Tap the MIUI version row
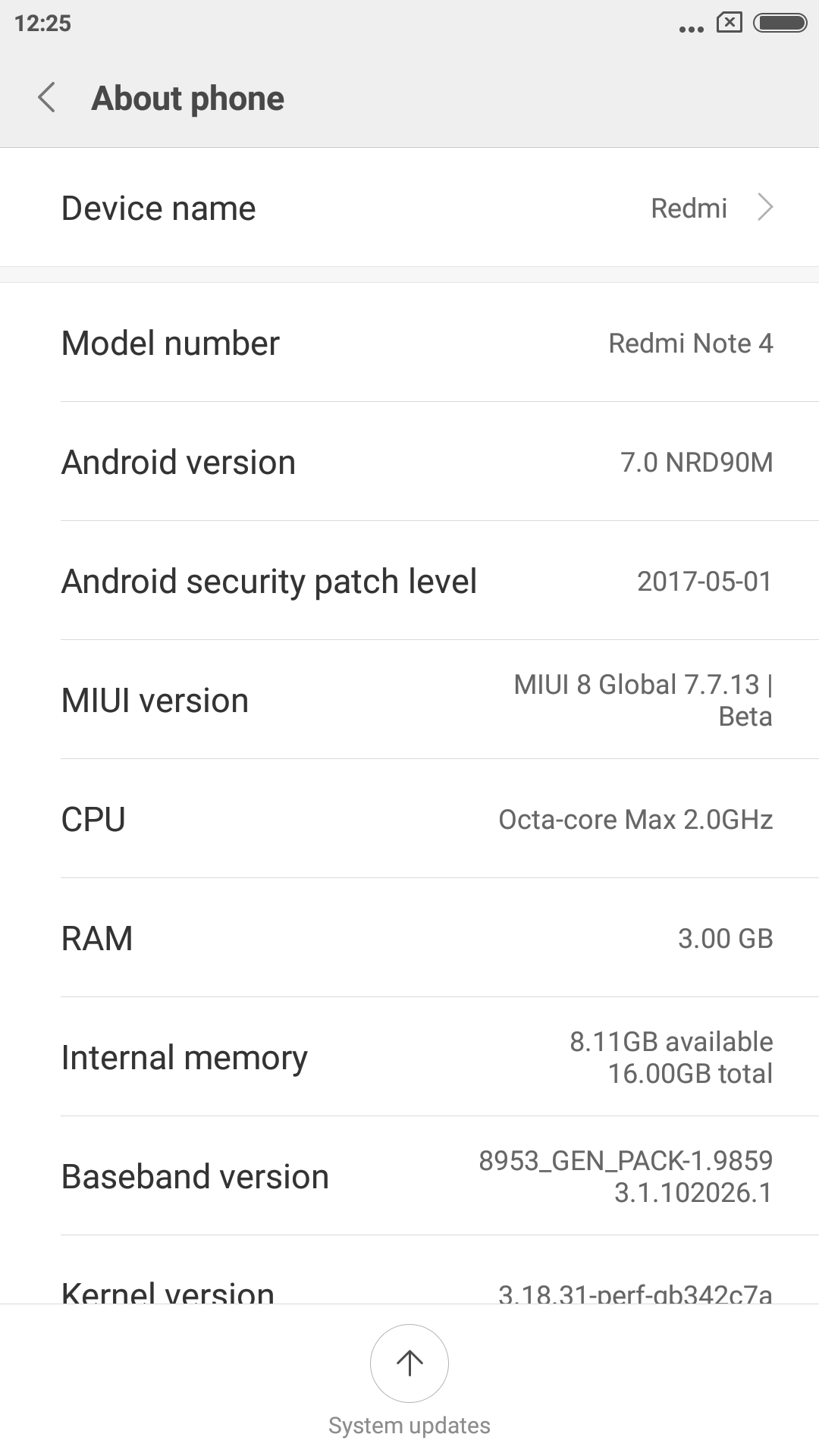The height and width of the screenshot is (1456, 819). (409, 700)
